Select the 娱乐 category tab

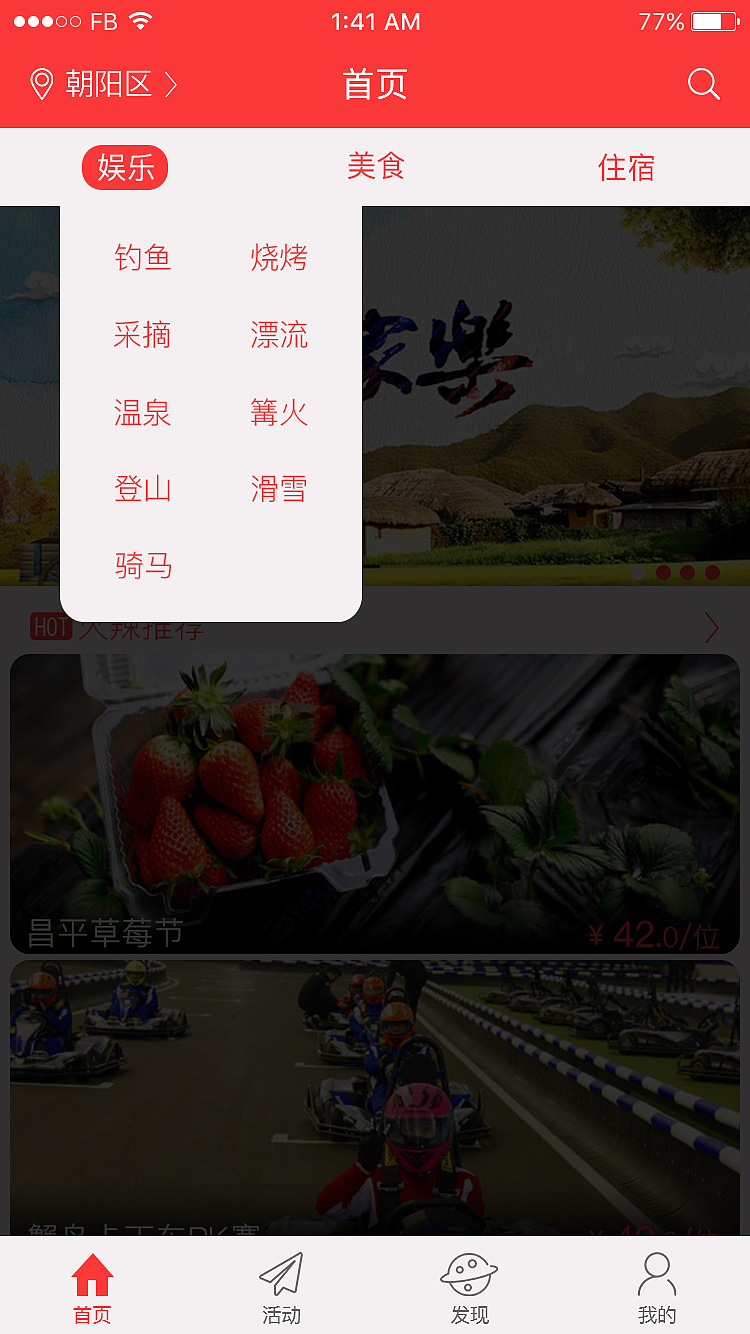click(124, 167)
